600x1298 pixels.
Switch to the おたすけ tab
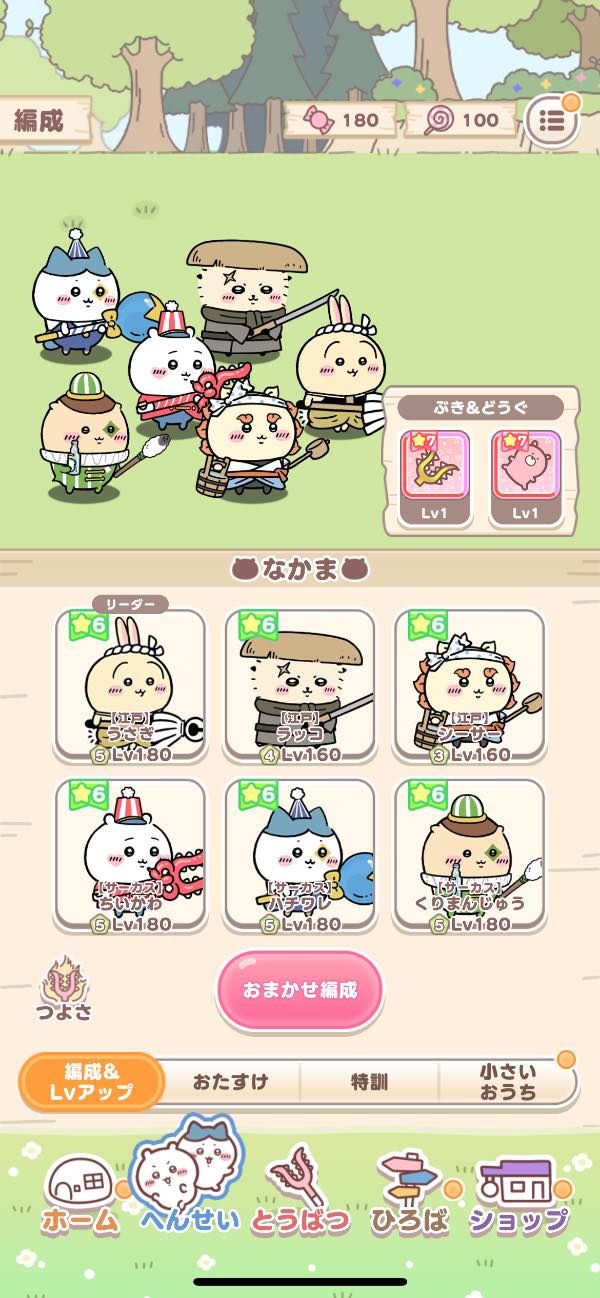(x=231, y=1082)
